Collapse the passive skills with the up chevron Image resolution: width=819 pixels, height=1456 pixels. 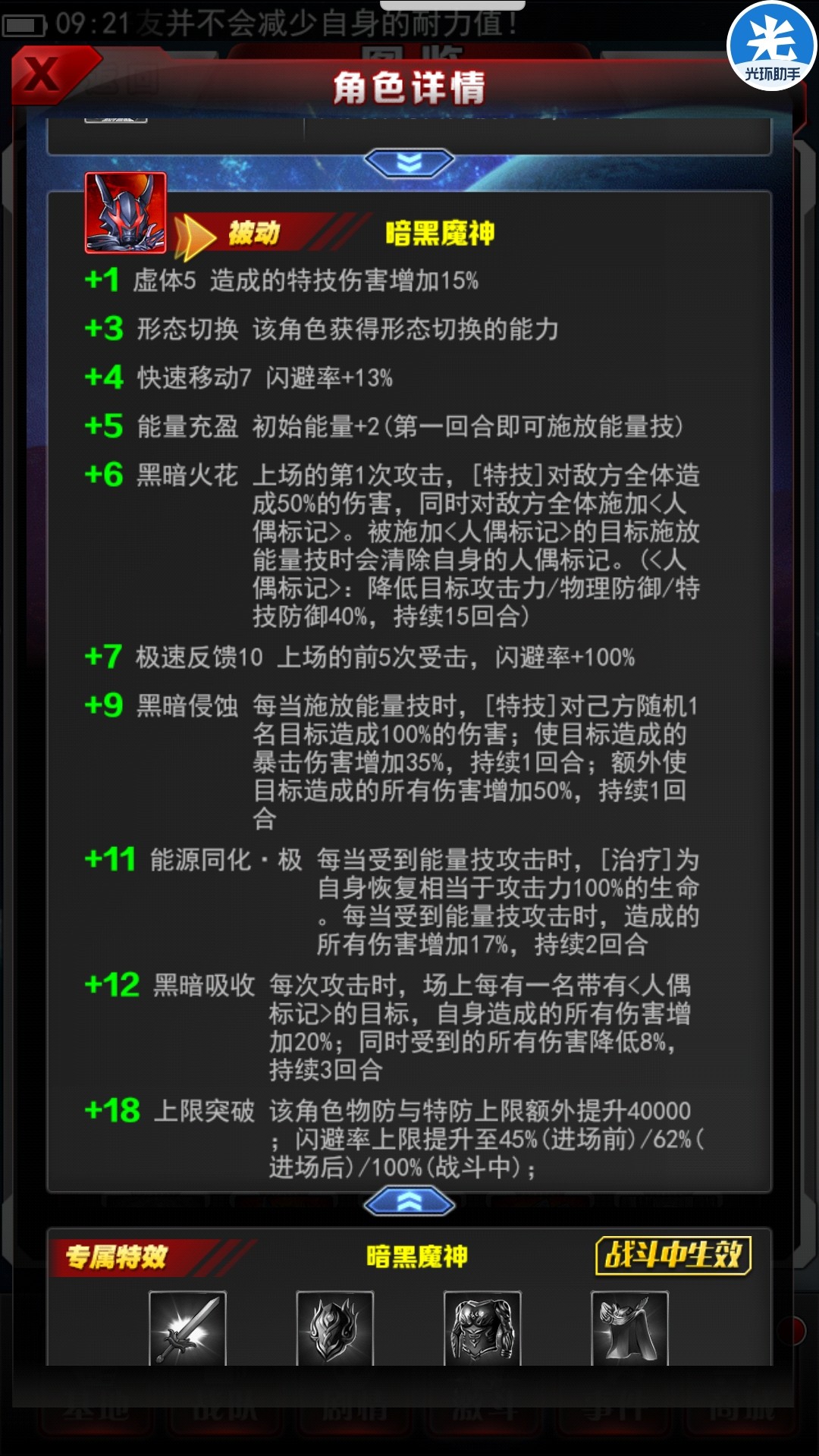click(409, 1201)
